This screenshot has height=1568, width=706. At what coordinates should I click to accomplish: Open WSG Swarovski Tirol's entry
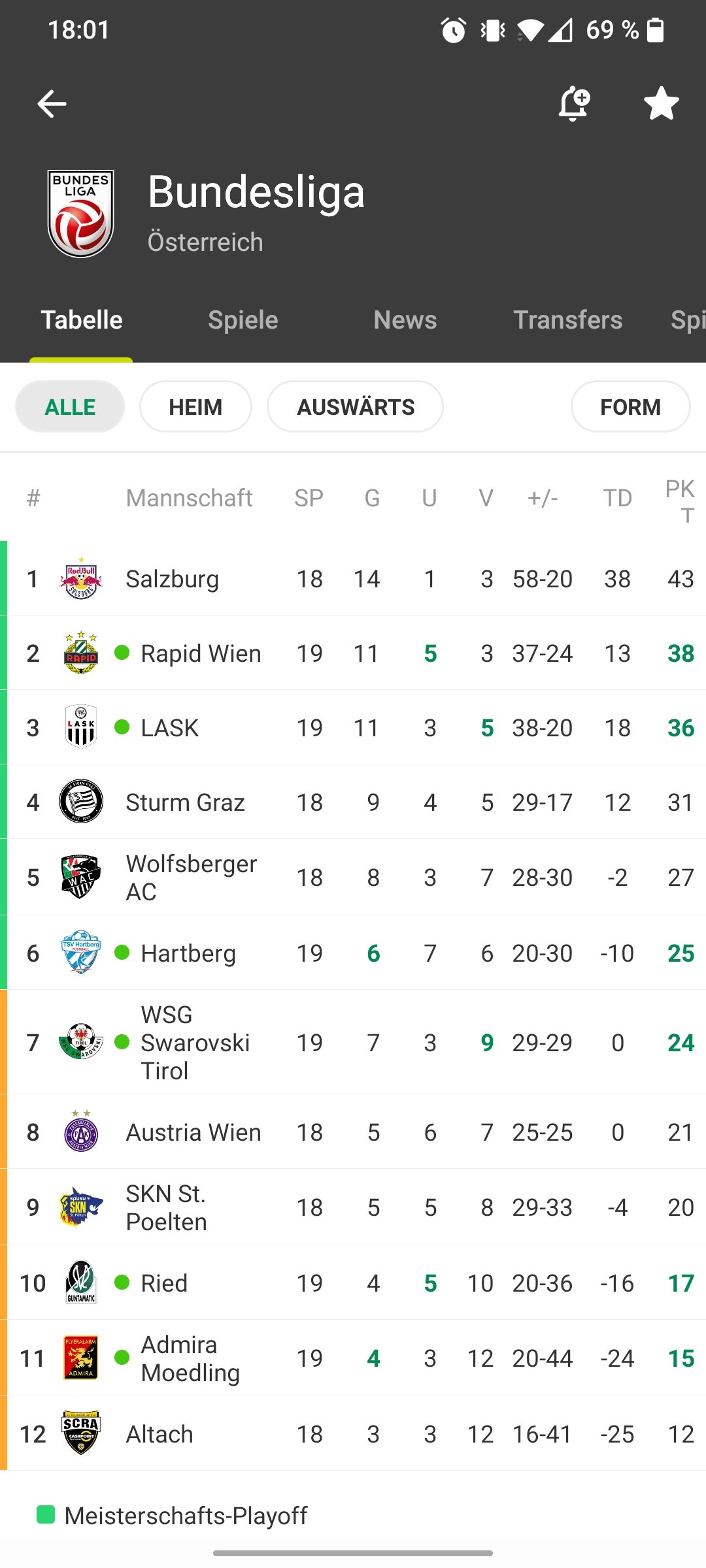tap(195, 1043)
